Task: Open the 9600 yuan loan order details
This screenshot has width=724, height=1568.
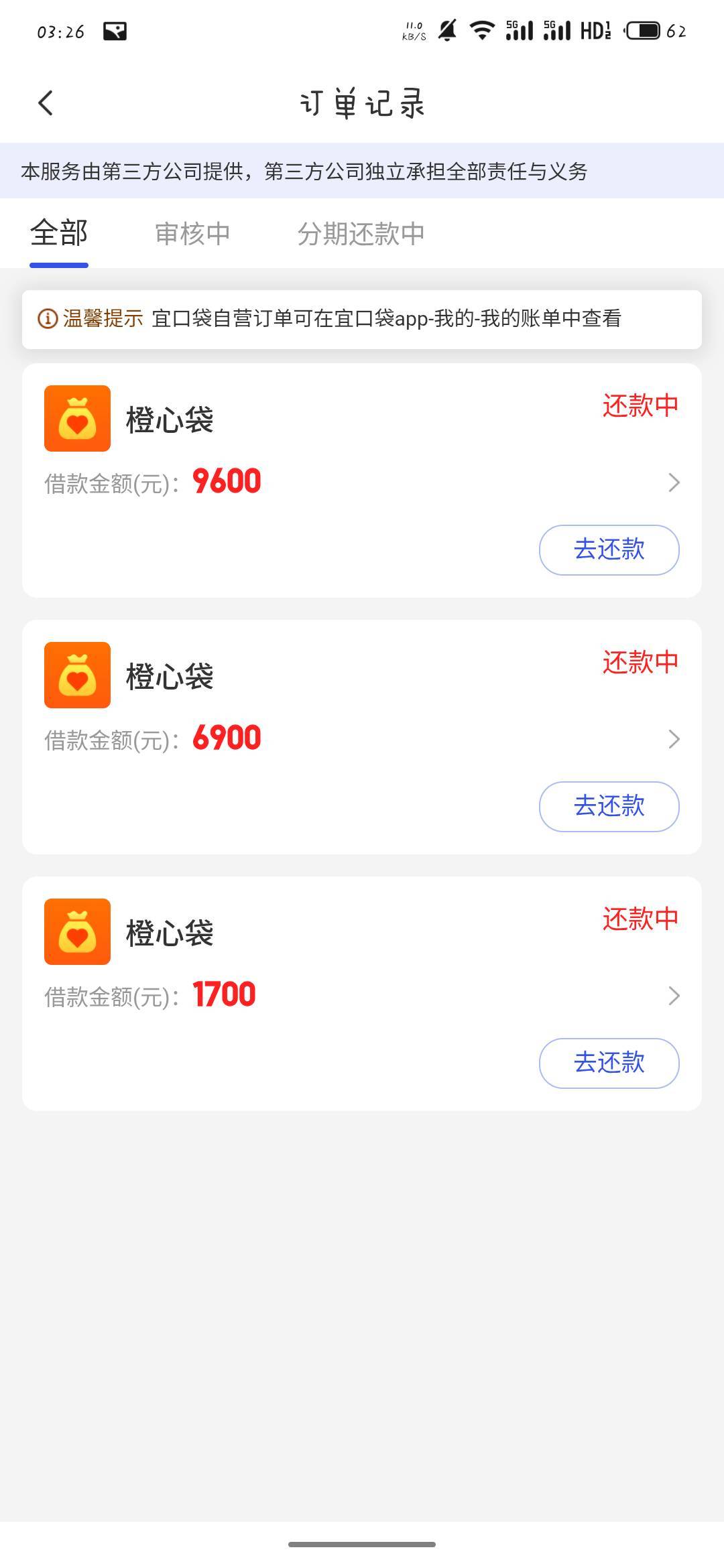Action: pos(674,482)
